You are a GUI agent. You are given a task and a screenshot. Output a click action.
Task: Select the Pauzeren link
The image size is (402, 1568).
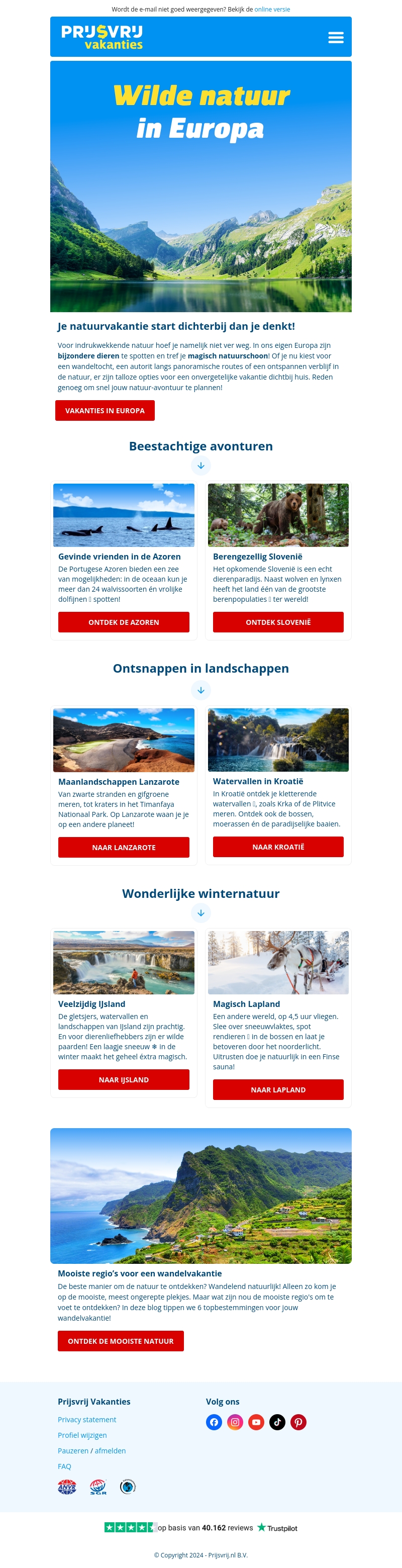coord(73,1450)
